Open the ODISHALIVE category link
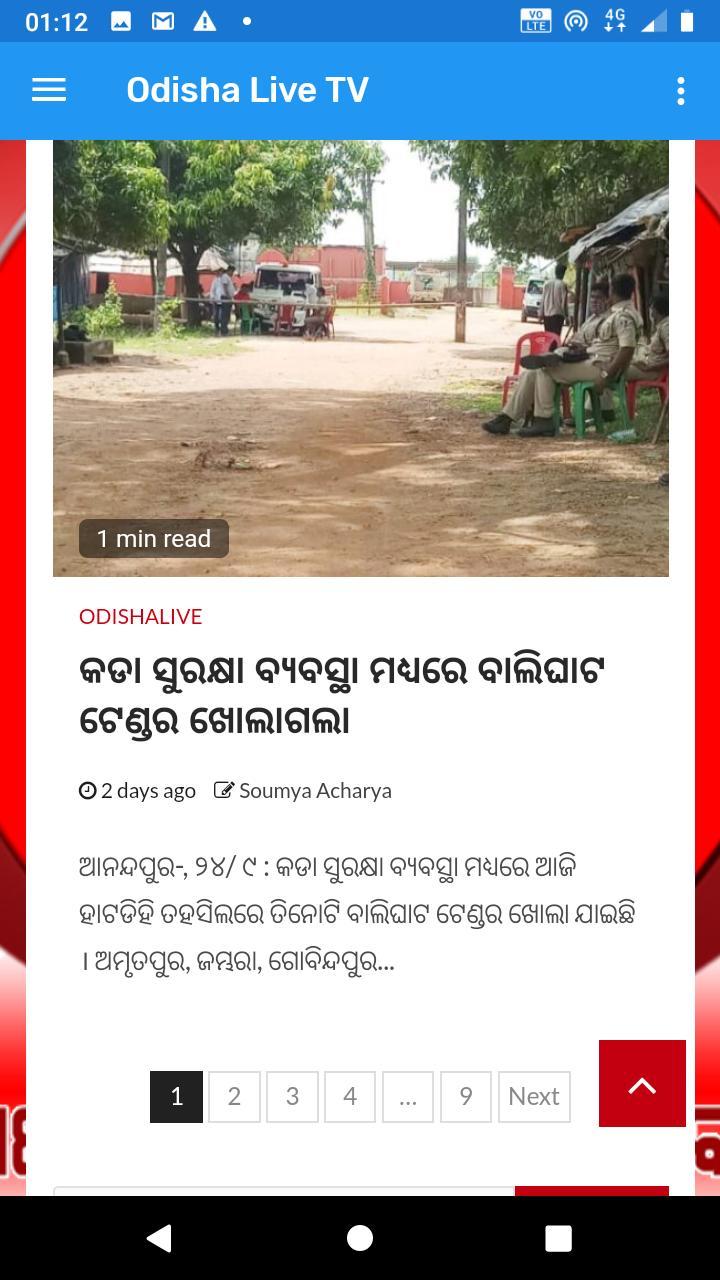 (140, 617)
